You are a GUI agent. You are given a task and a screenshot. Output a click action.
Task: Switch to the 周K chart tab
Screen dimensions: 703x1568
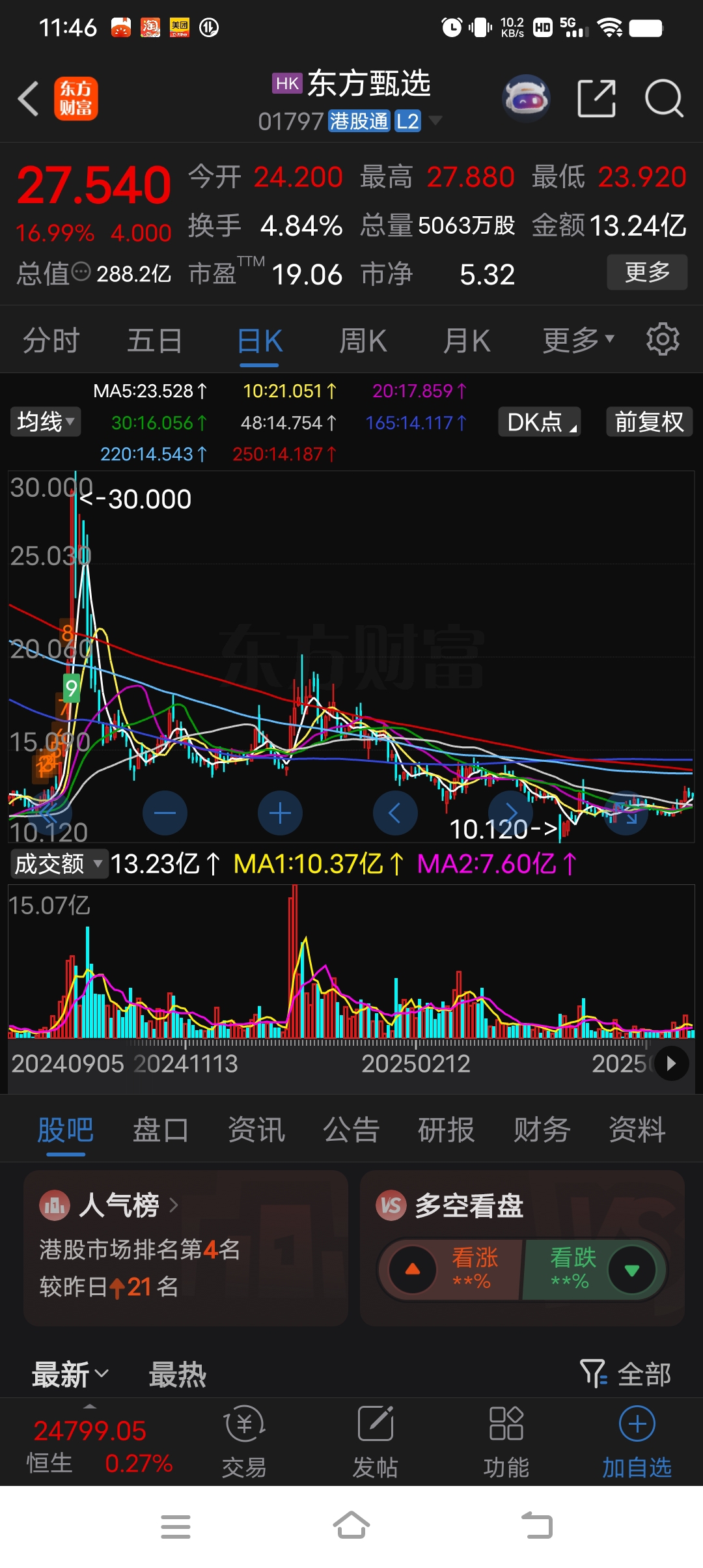tap(363, 341)
